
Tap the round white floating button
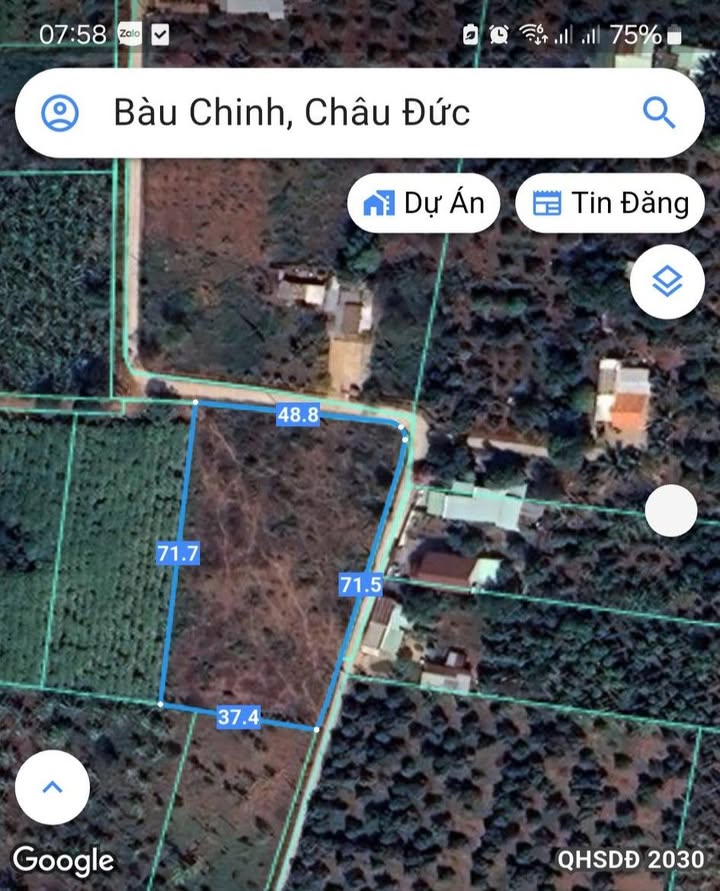point(670,511)
